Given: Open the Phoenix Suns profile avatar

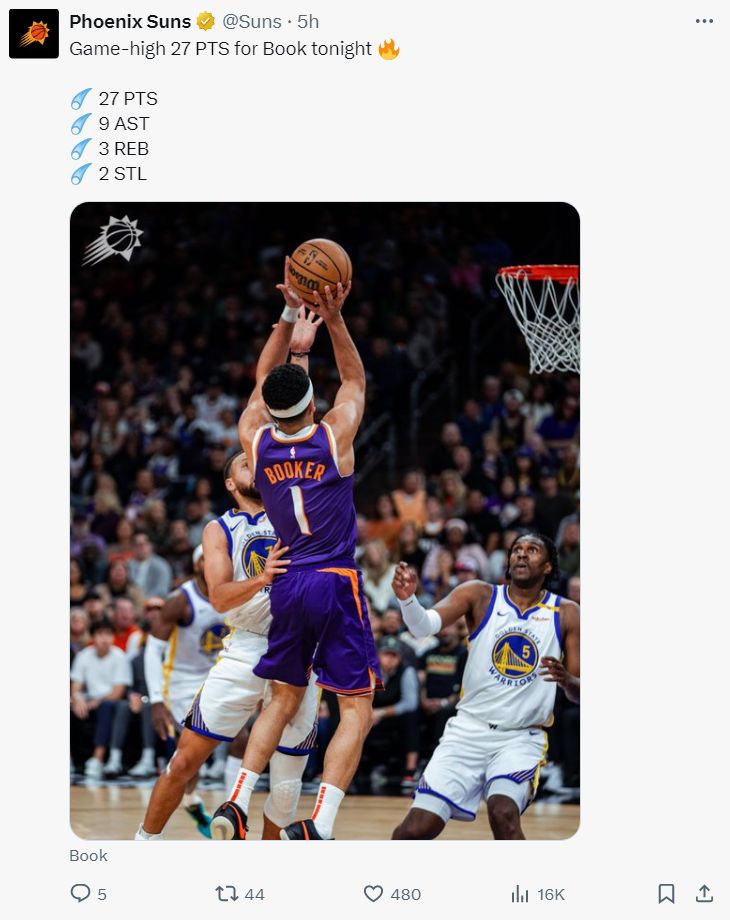Looking at the screenshot, I should click(x=34, y=33).
